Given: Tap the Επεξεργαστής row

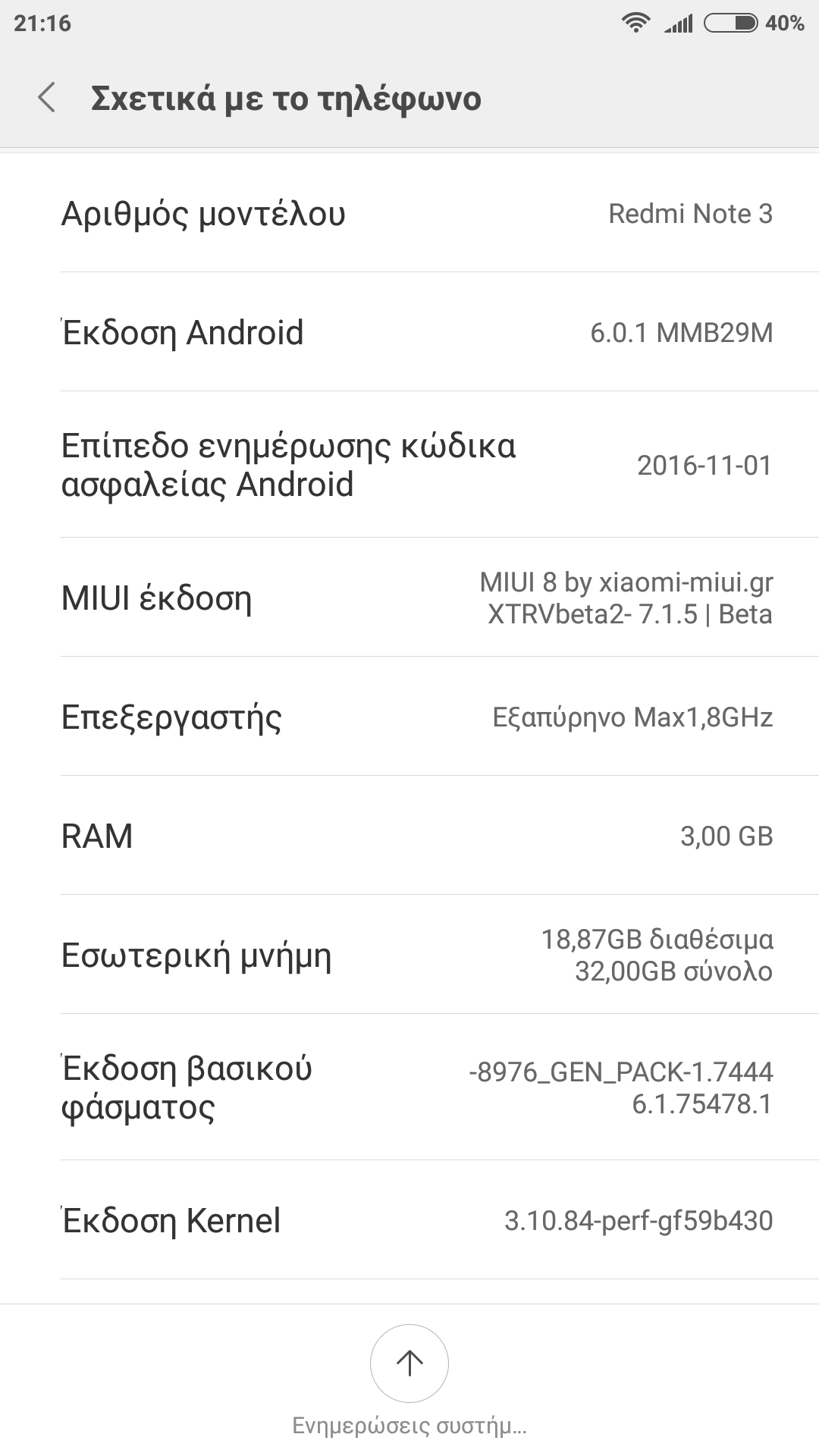Looking at the screenshot, I should click(x=409, y=717).
